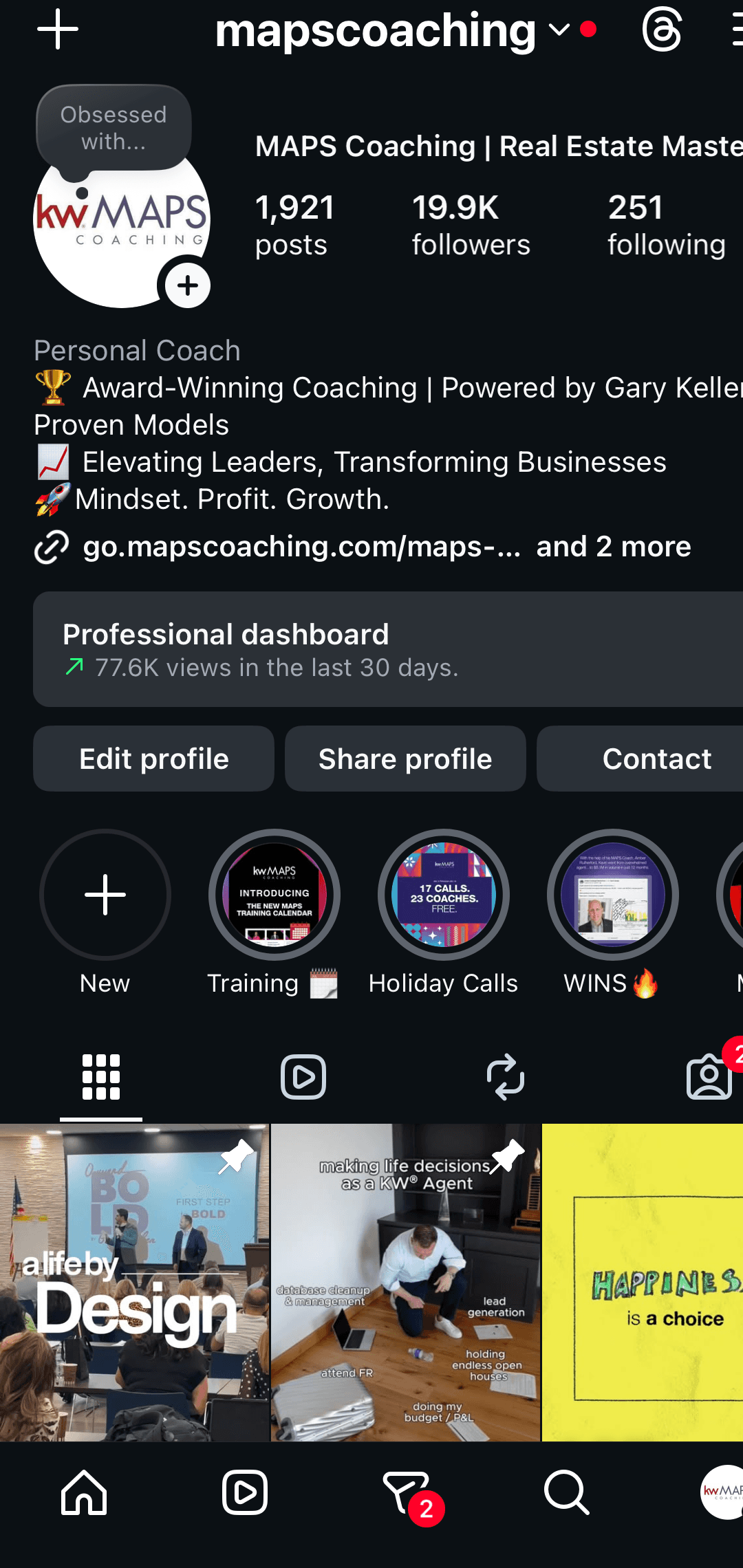Go to the Home feed
This screenshot has width=743, height=1568.
coord(84,1492)
